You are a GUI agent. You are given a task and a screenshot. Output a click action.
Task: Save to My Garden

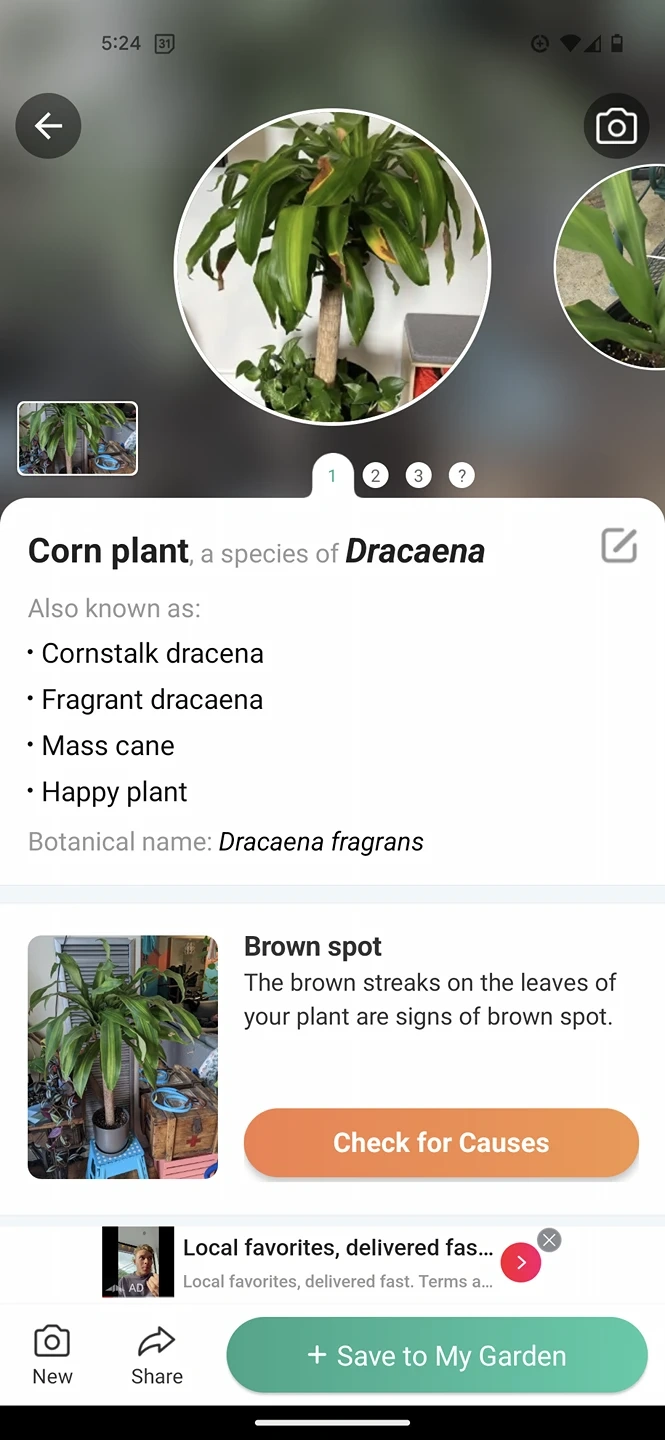tap(437, 1355)
